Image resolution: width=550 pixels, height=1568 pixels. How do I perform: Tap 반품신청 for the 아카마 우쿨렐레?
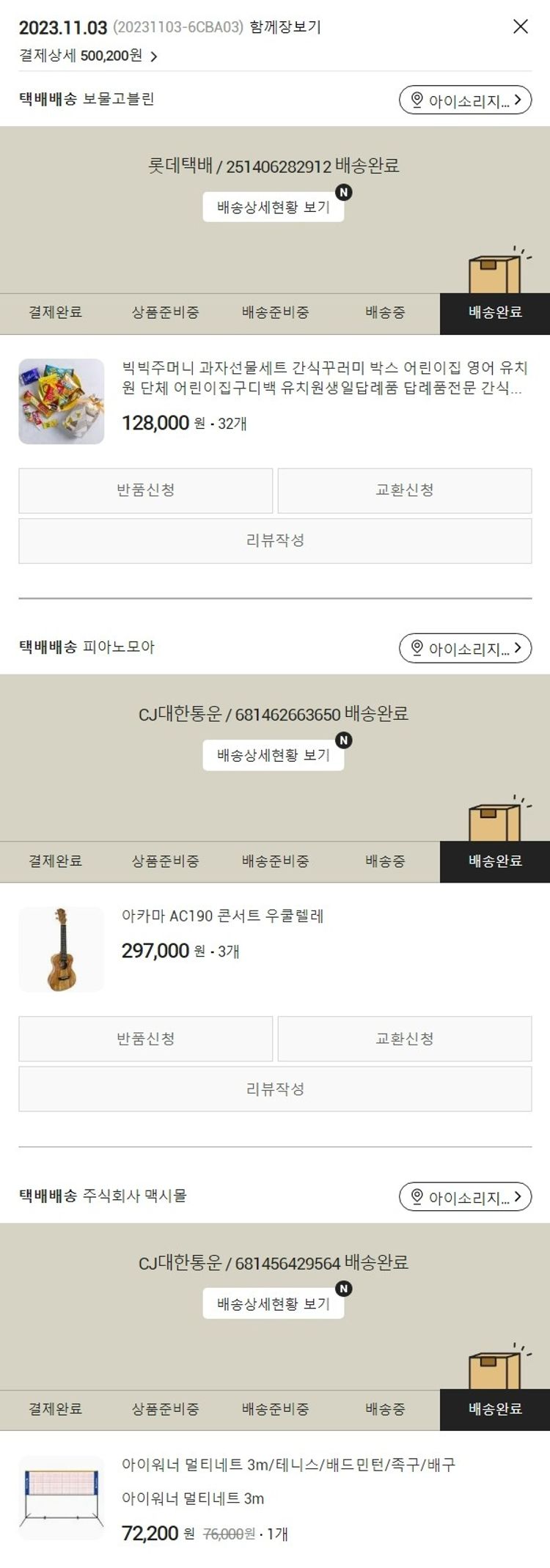146,1039
